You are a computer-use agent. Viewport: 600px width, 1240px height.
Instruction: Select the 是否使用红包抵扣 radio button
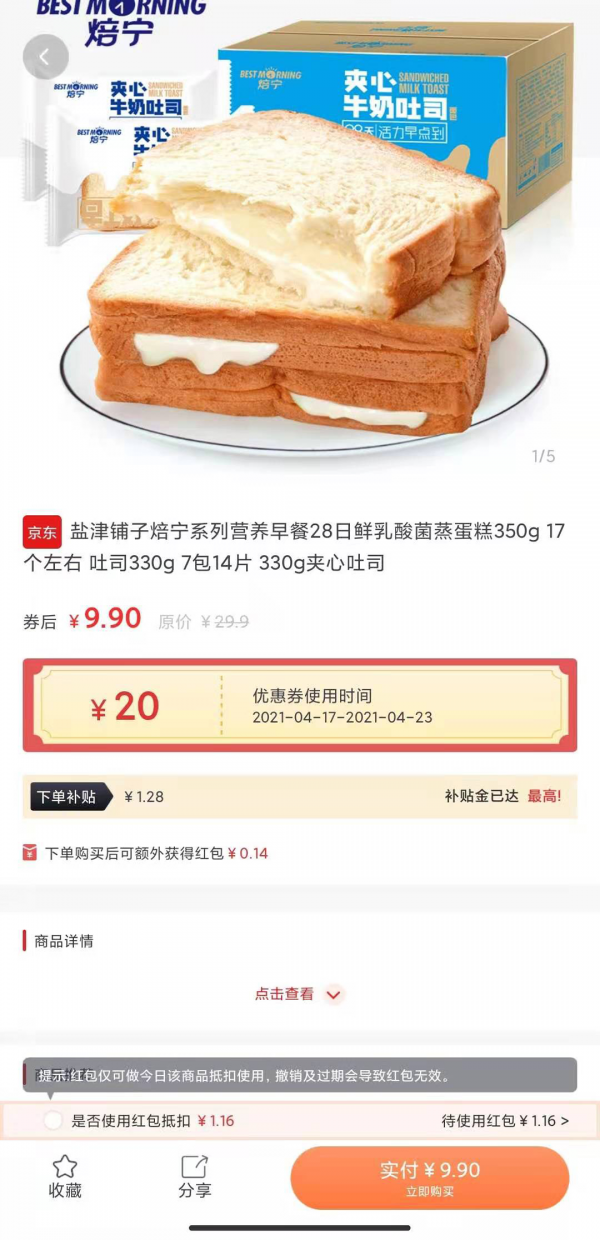click(53, 1121)
